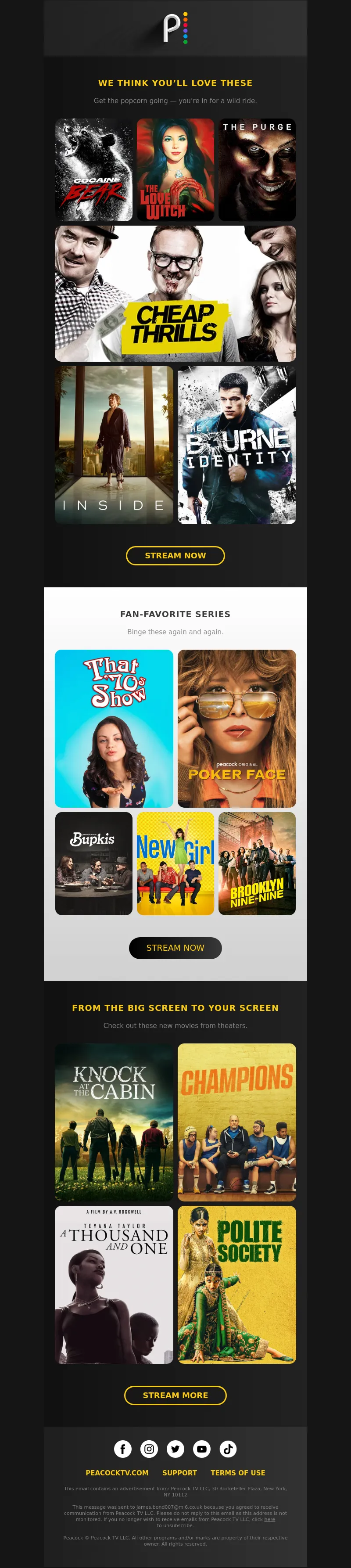This screenshot has height=1568, width=351.
Task: Select The Purge movie tile
Action: 257,170
